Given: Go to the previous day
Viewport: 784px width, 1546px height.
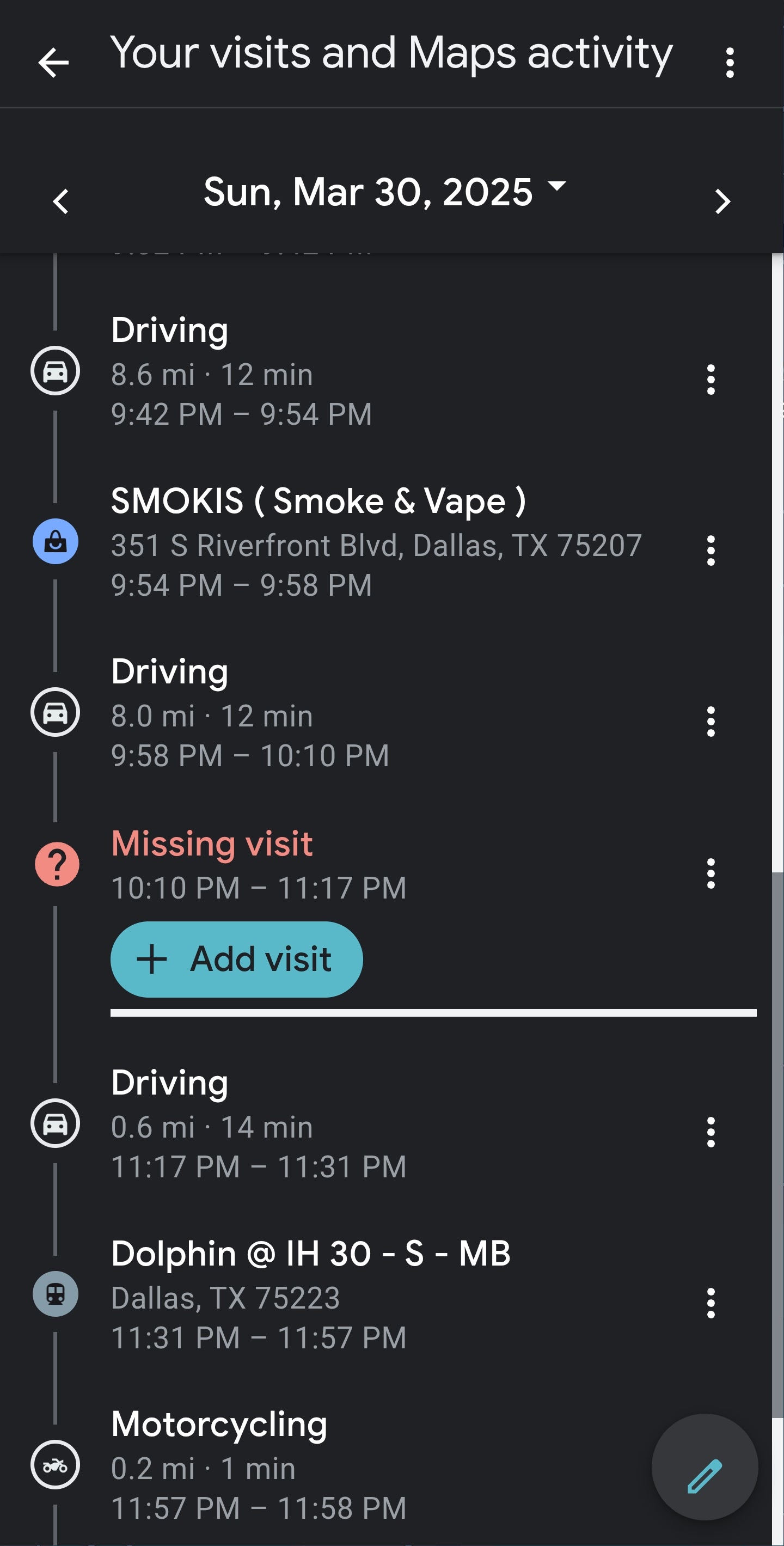Looking at the screenshot, I should tap(60, 201).
